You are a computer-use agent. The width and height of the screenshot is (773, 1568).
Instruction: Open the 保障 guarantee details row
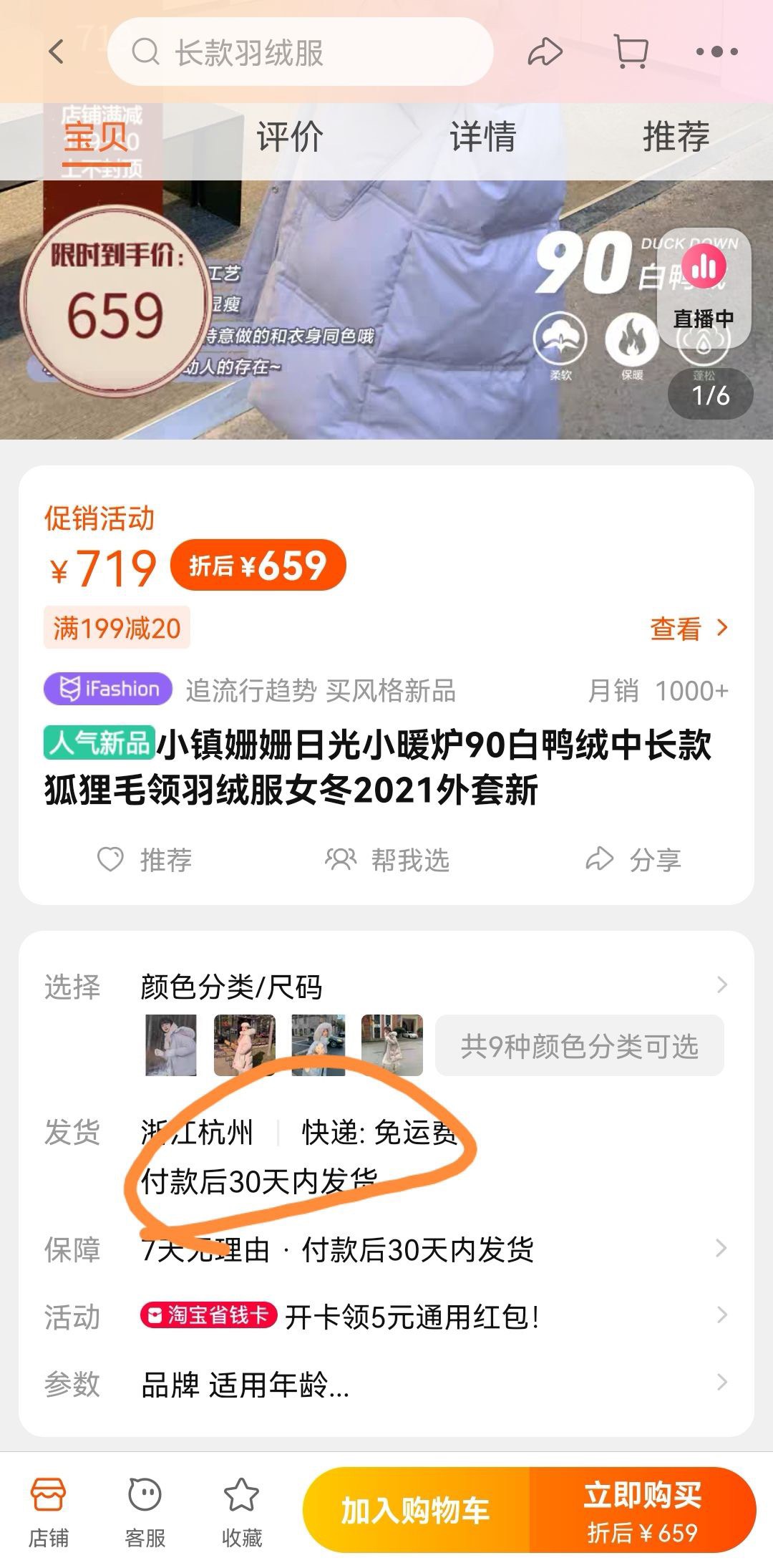429,1249
